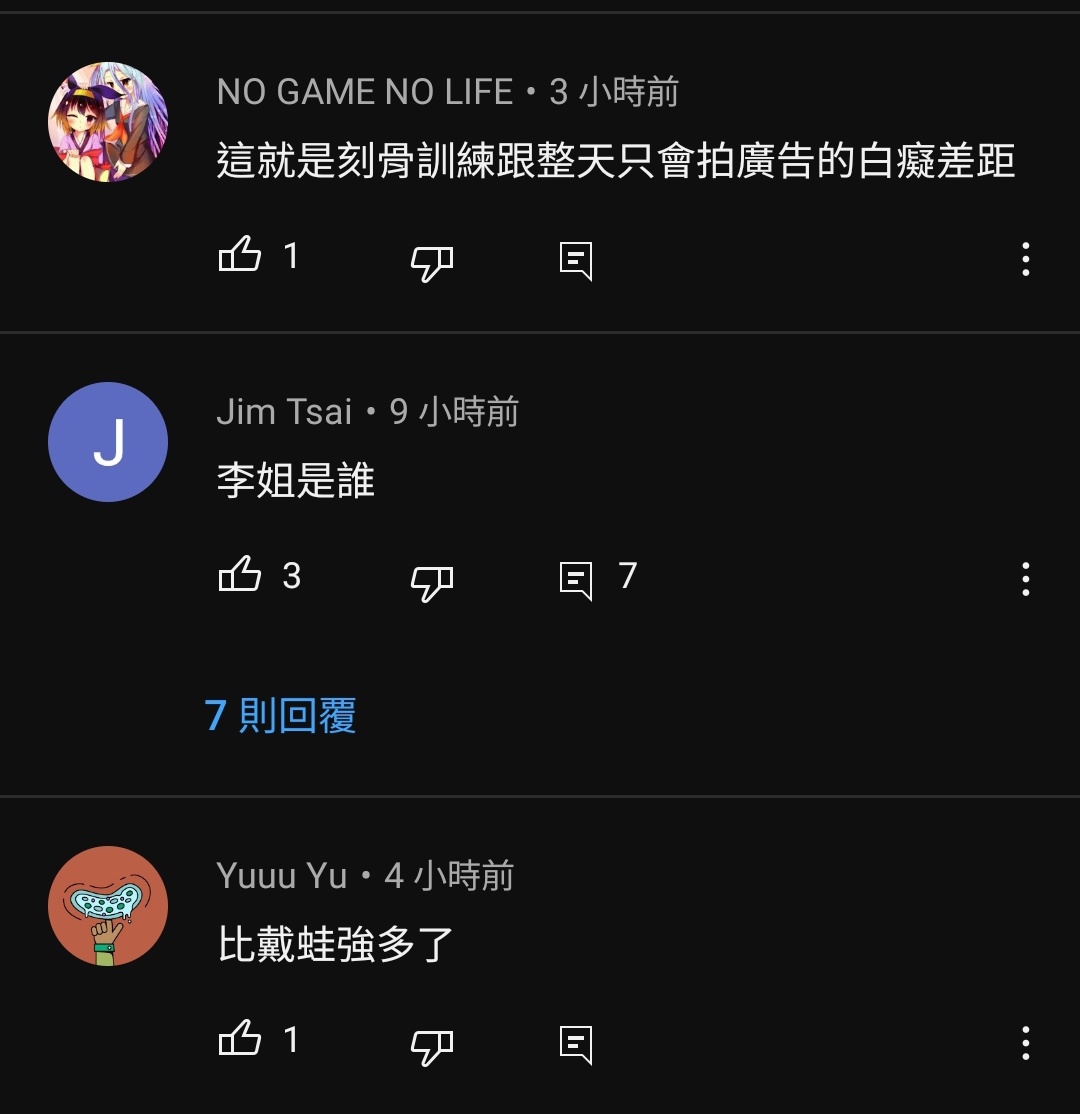Screen dimensions: 1080x1114
Task: Open the overflow menu on Yuuu Yu's comment
Action: tap(1025, 1043)
